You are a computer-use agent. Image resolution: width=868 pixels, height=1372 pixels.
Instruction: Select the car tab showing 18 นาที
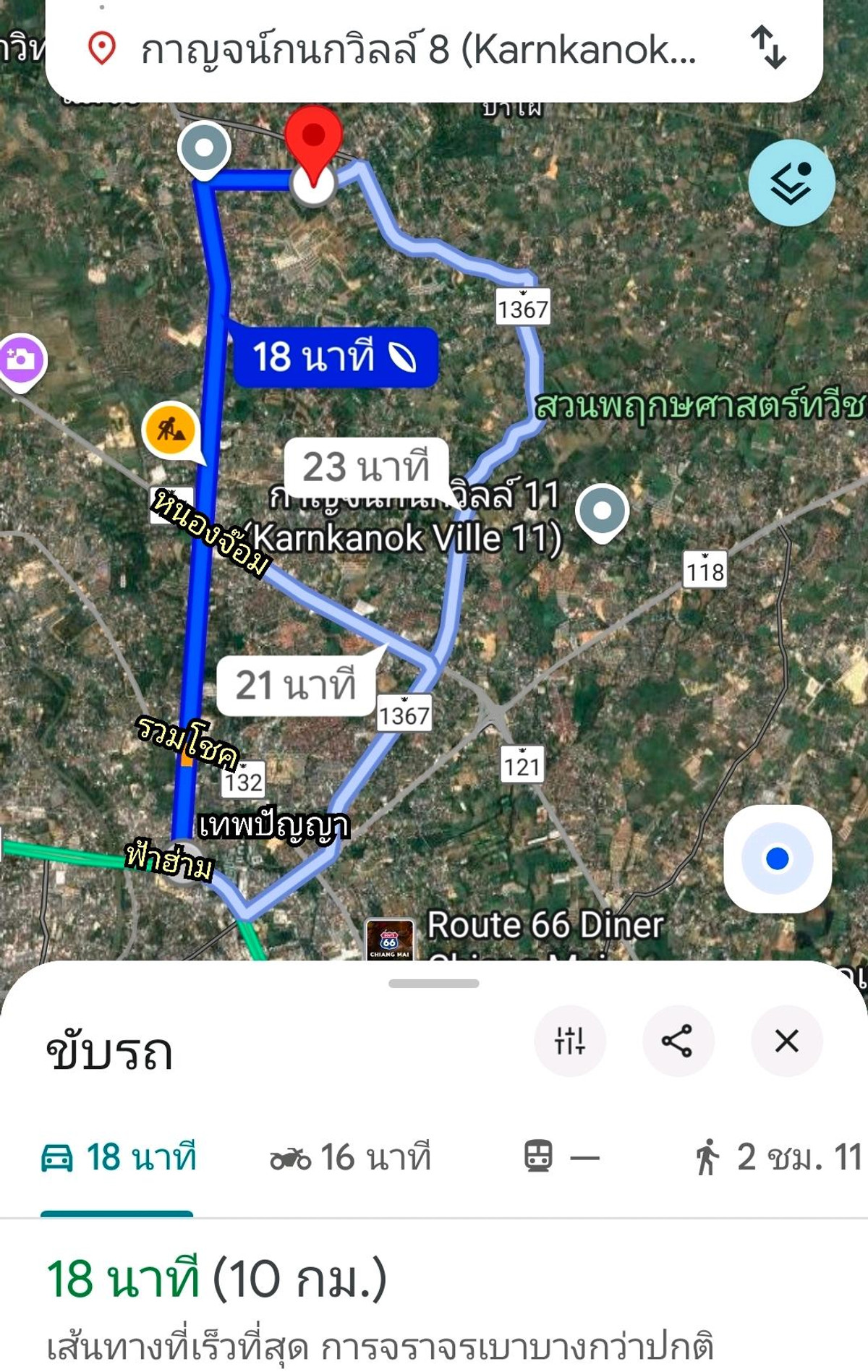click(119, 1157)
